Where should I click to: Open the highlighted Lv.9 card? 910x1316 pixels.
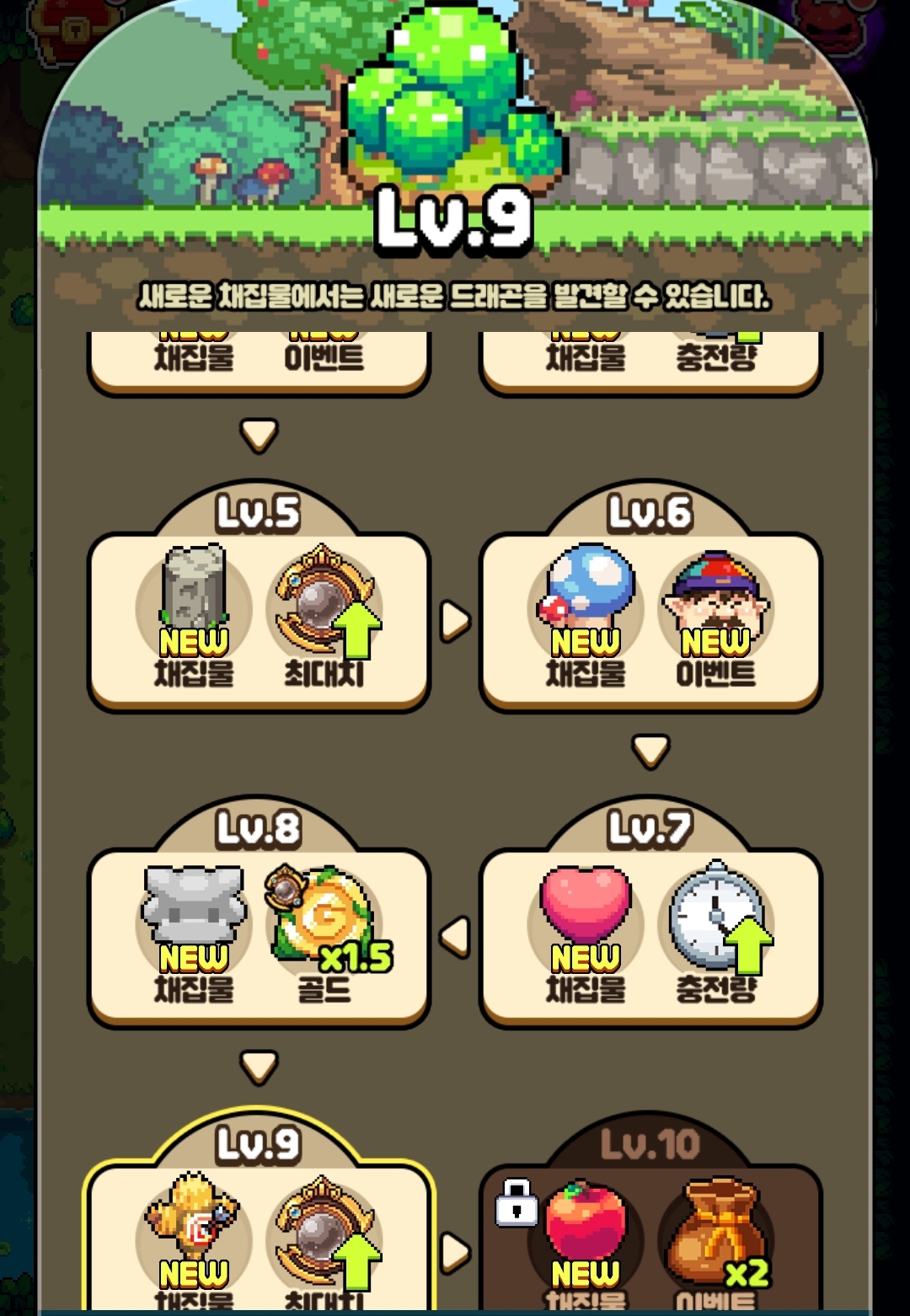point(259,1238)
